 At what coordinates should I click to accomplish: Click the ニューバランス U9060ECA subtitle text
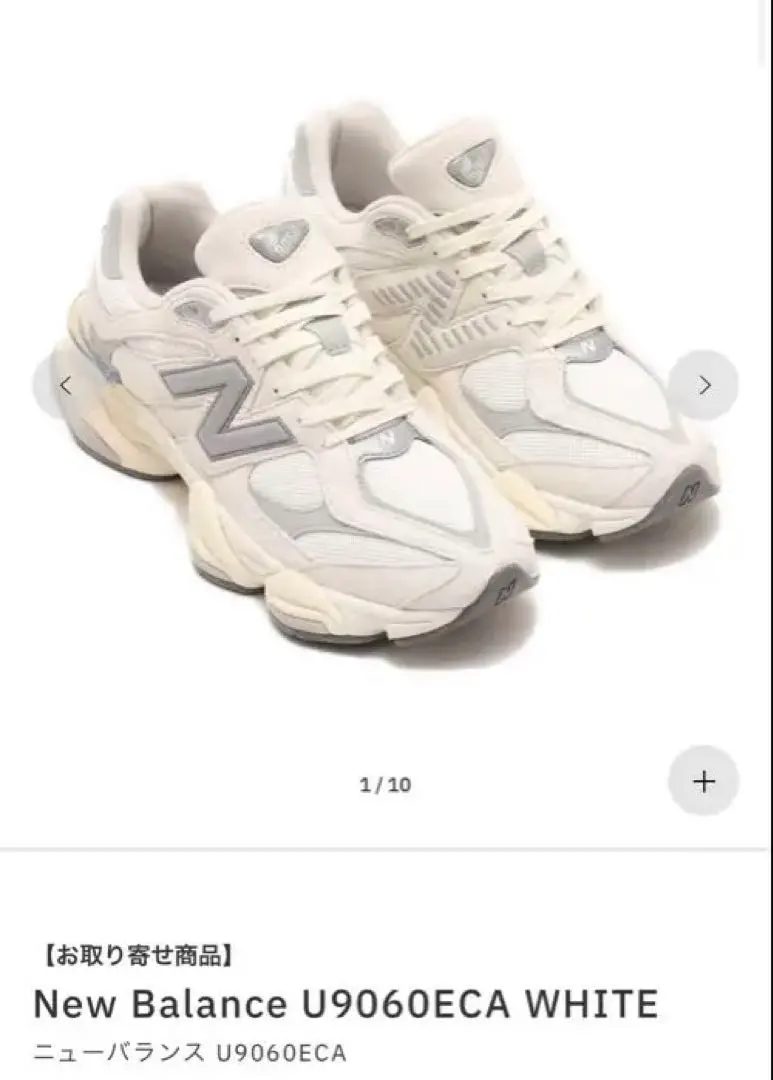tap(194, 1051)
